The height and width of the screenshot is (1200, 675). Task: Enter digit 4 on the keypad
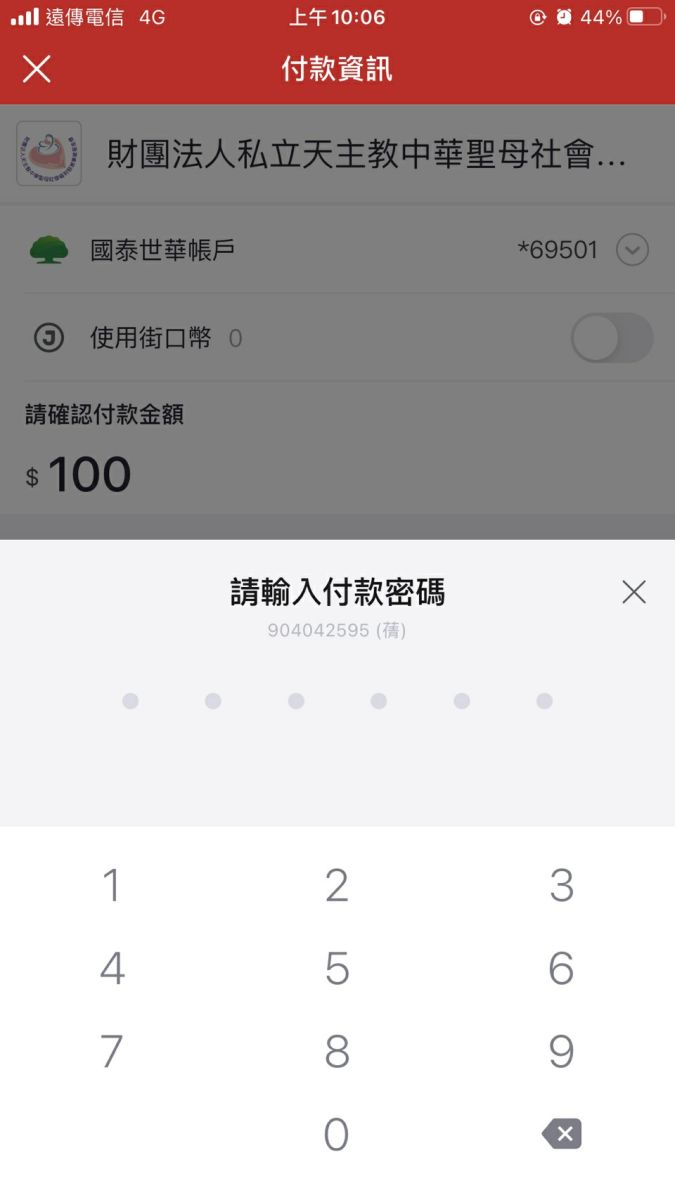coord(112,968)
